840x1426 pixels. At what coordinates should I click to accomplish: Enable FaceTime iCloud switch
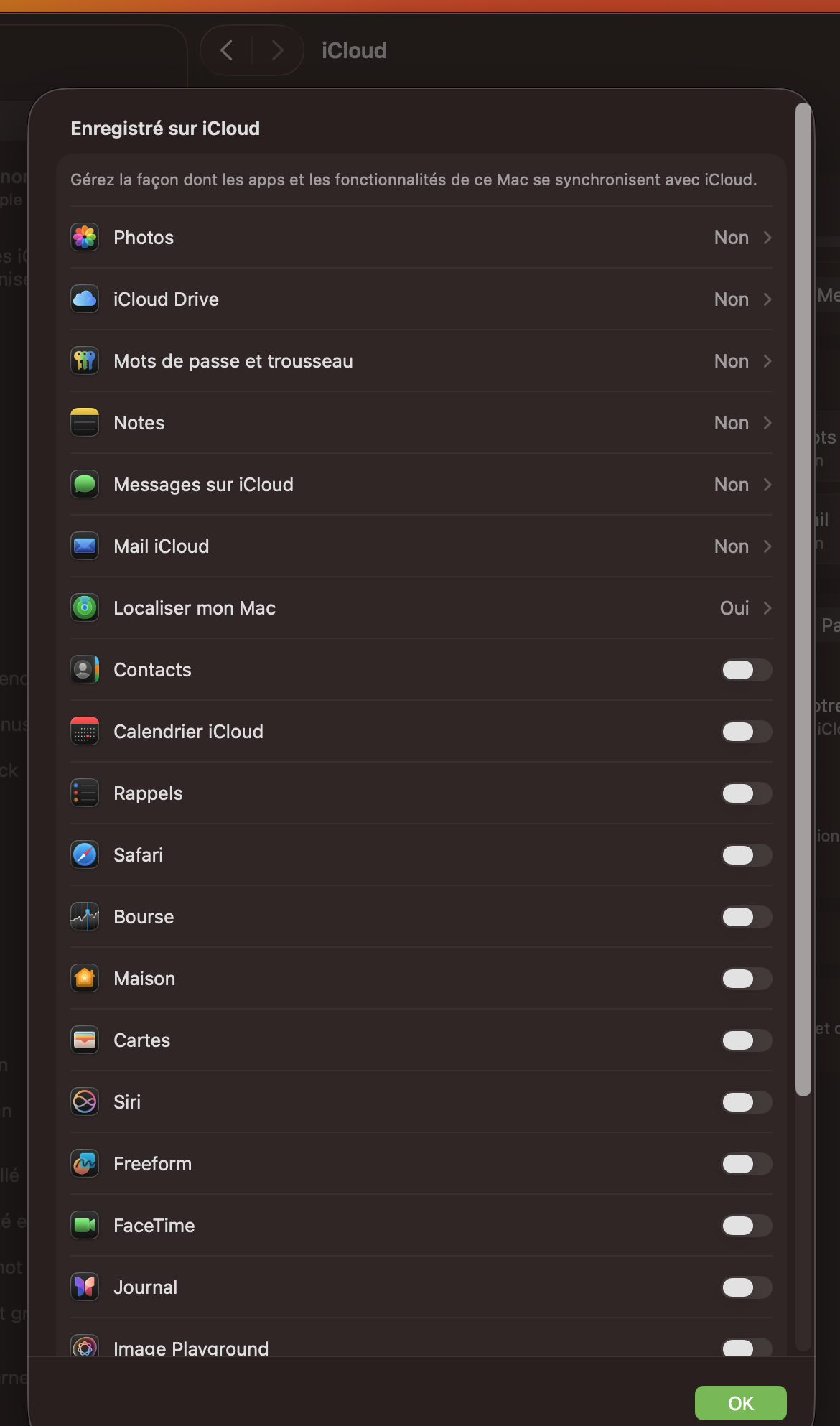point(747,1226)
